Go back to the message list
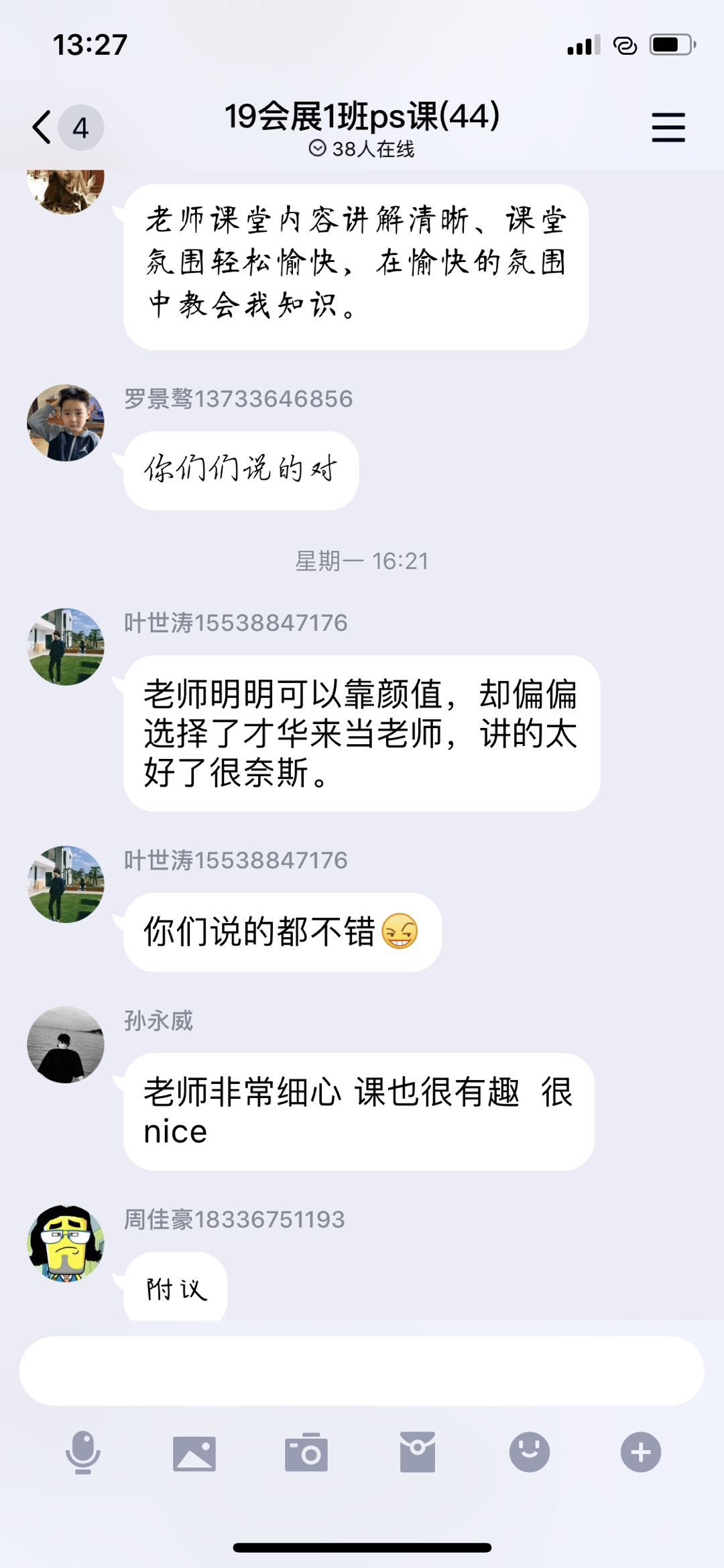Viewport: 724px width, 1568px height. coord(42,127)
